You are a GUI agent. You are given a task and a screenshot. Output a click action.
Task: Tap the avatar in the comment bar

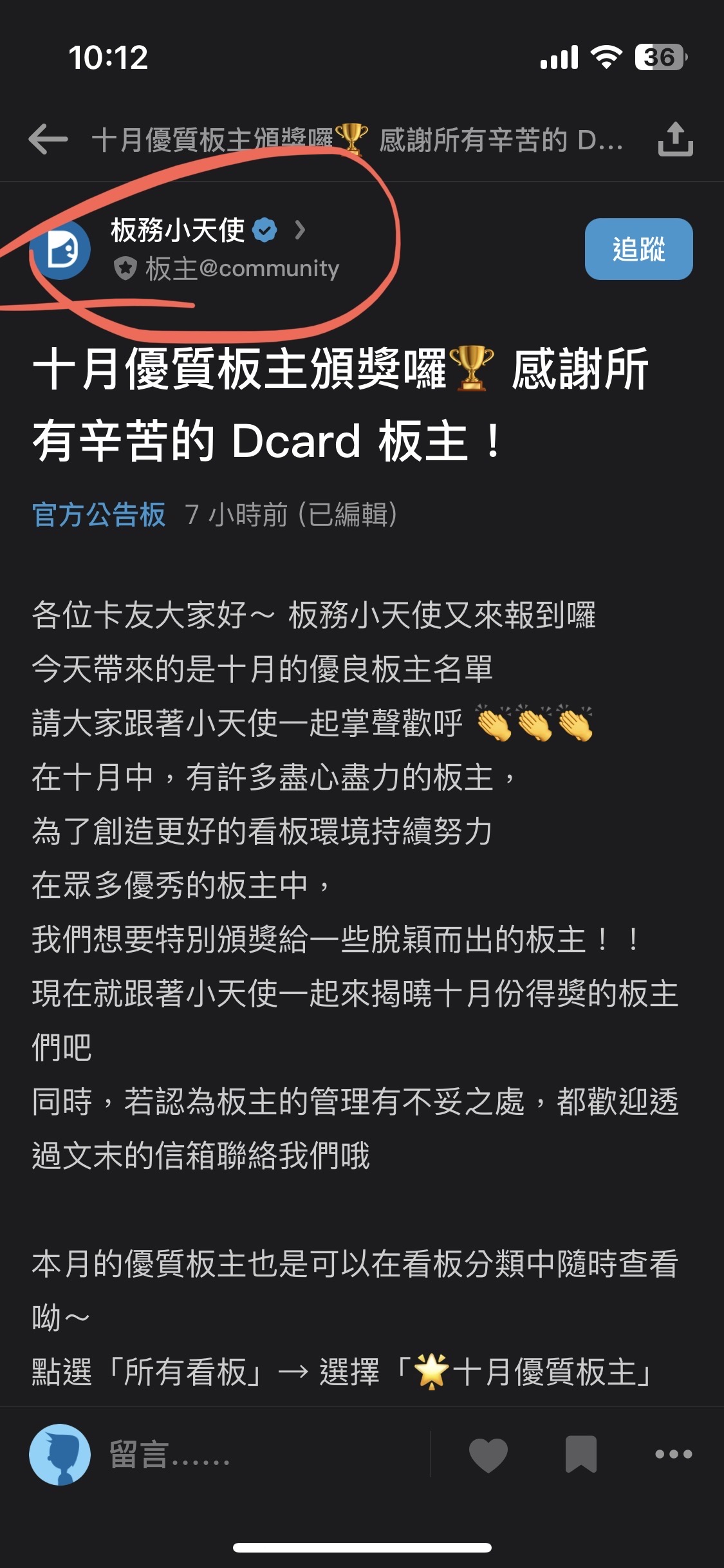59,1454
